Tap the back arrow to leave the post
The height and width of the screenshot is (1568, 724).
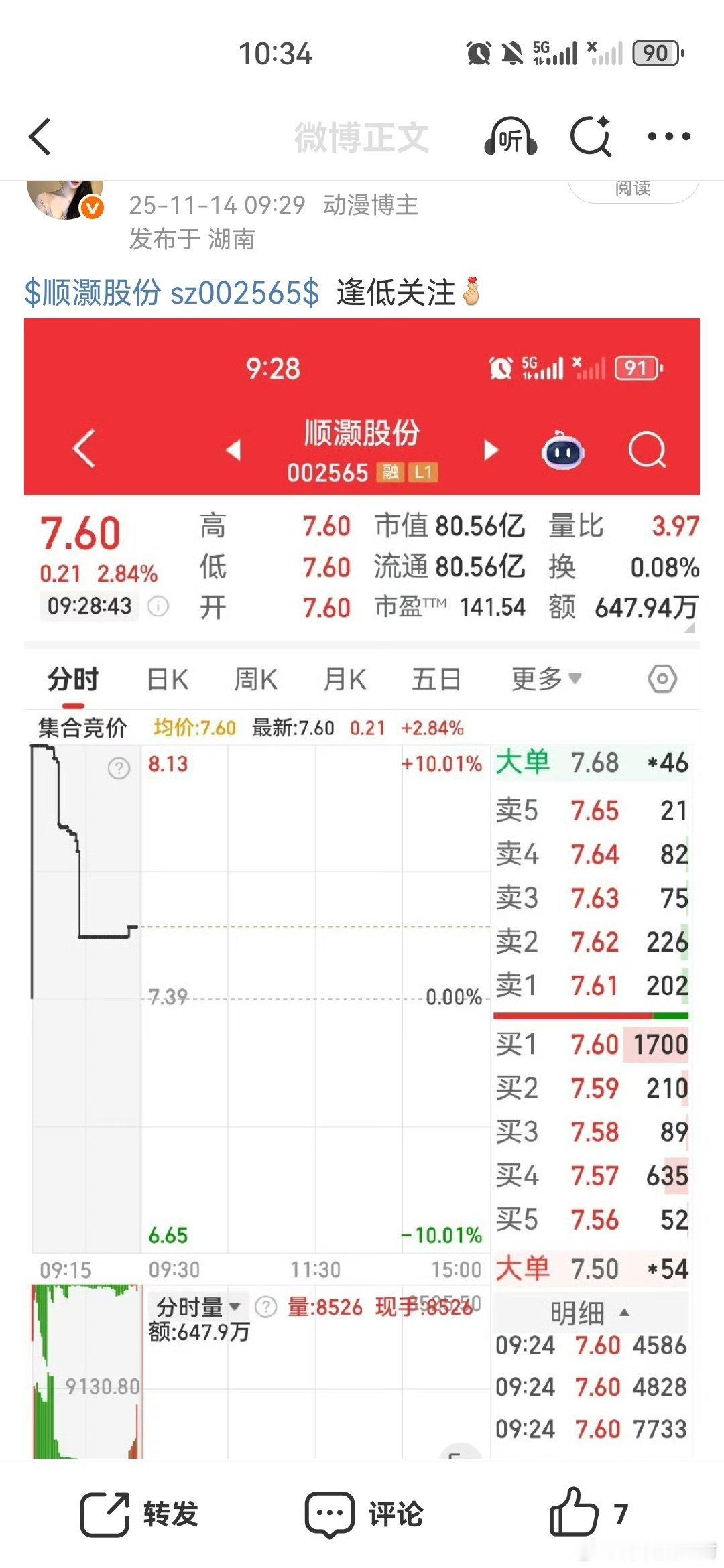tap(40, 136)
